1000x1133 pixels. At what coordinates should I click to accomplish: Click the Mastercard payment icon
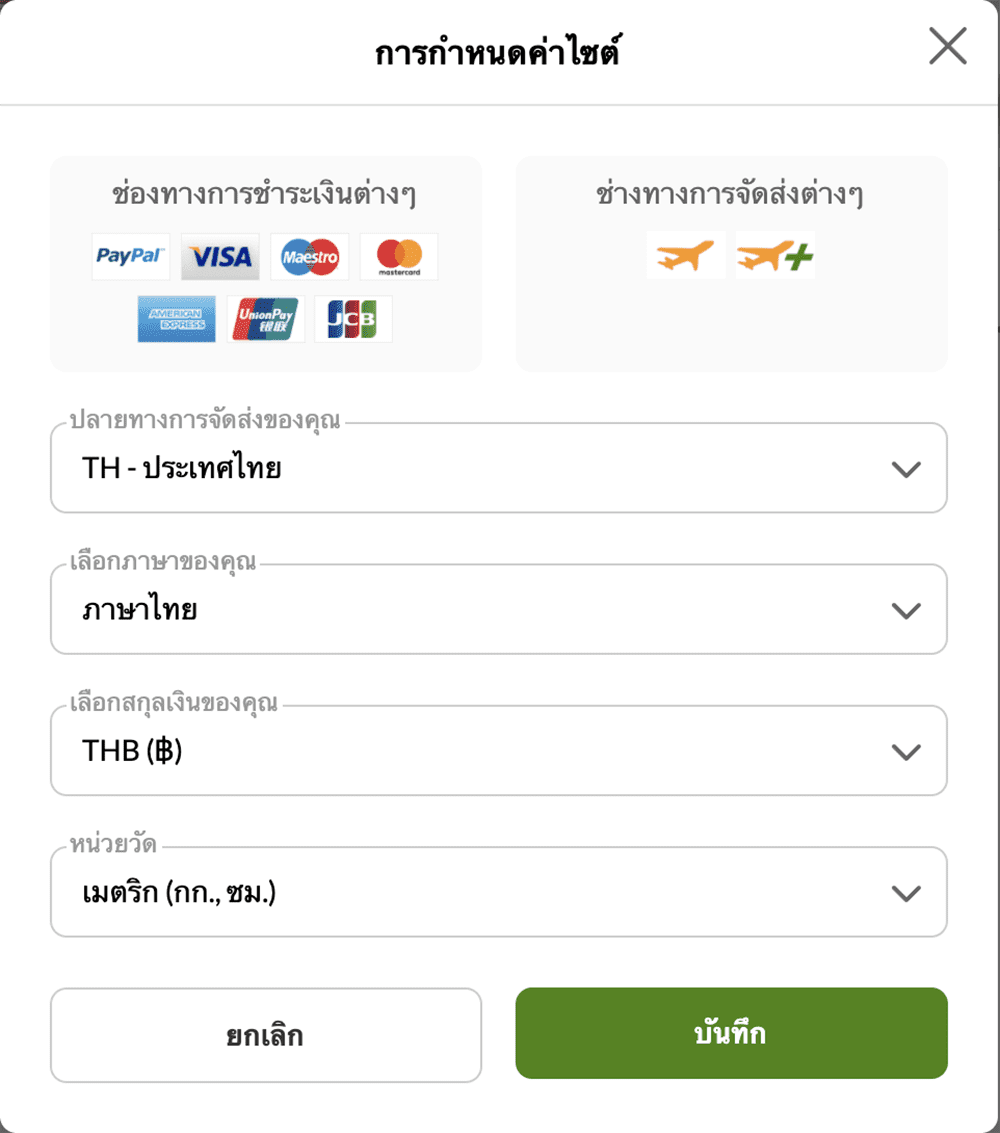398,257
